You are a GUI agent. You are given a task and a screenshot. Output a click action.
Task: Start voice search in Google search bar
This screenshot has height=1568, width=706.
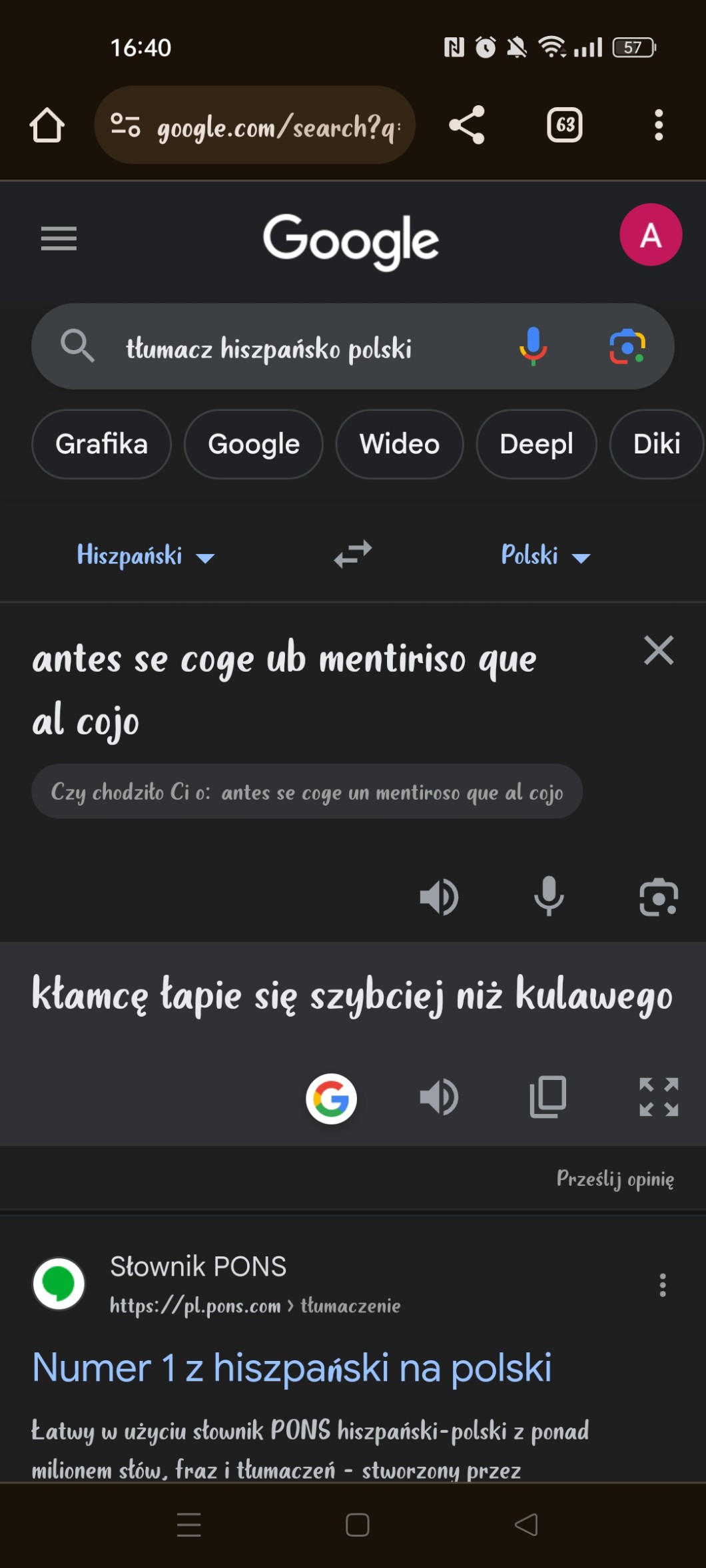pyautogui.click(x=533, y=347)
